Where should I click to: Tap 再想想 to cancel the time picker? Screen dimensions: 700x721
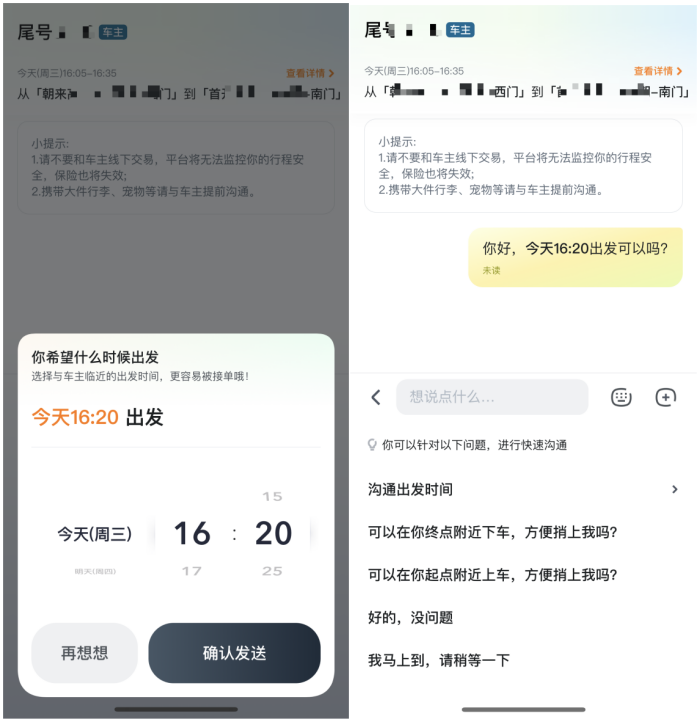84,653
